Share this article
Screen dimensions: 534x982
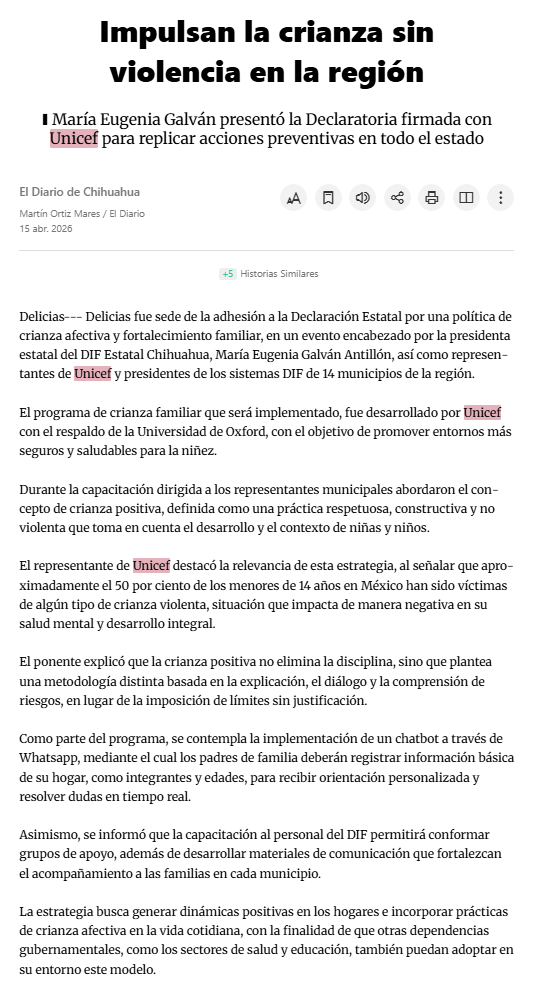(x=397, y=198)
